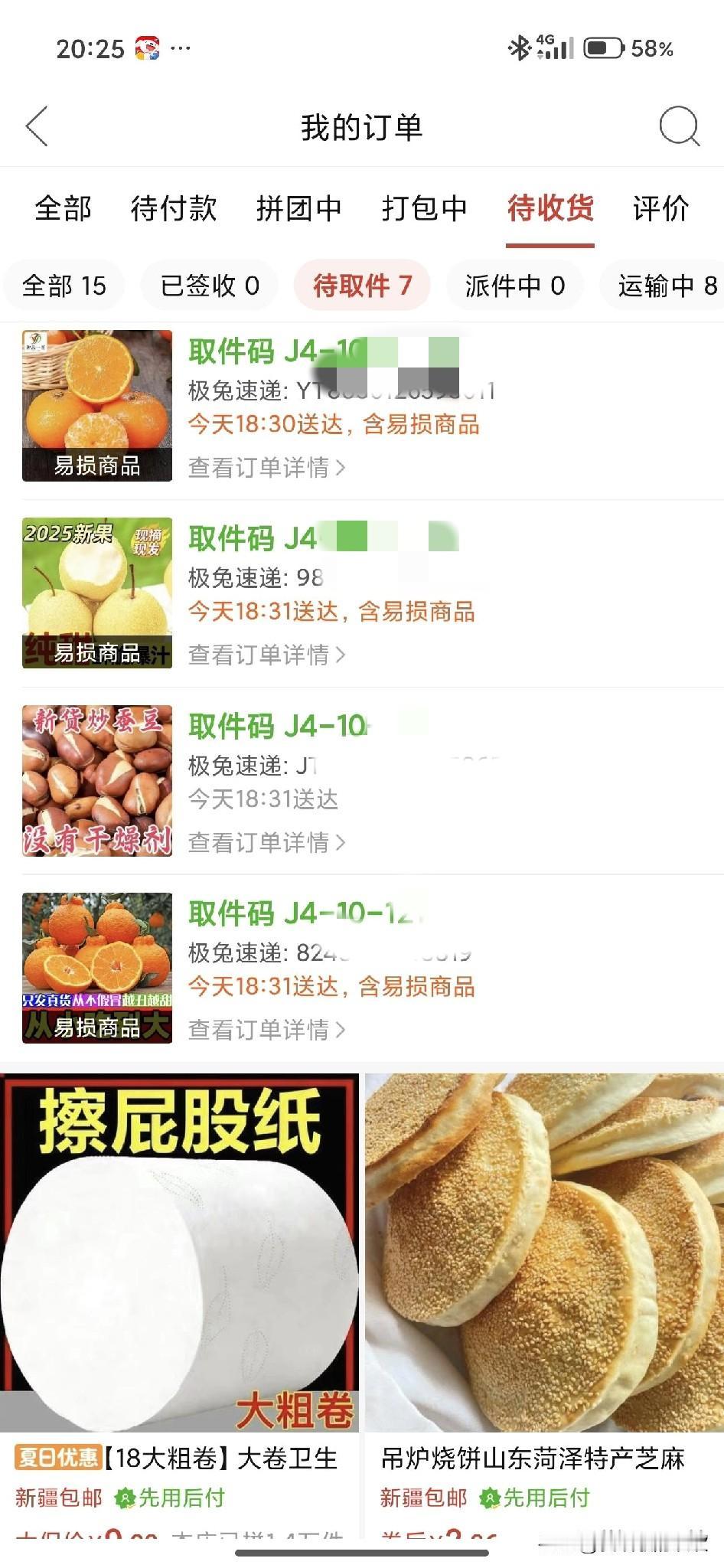Show 运输中 8 parcels
Screen dimensions: 724x1568
(667, 286)
